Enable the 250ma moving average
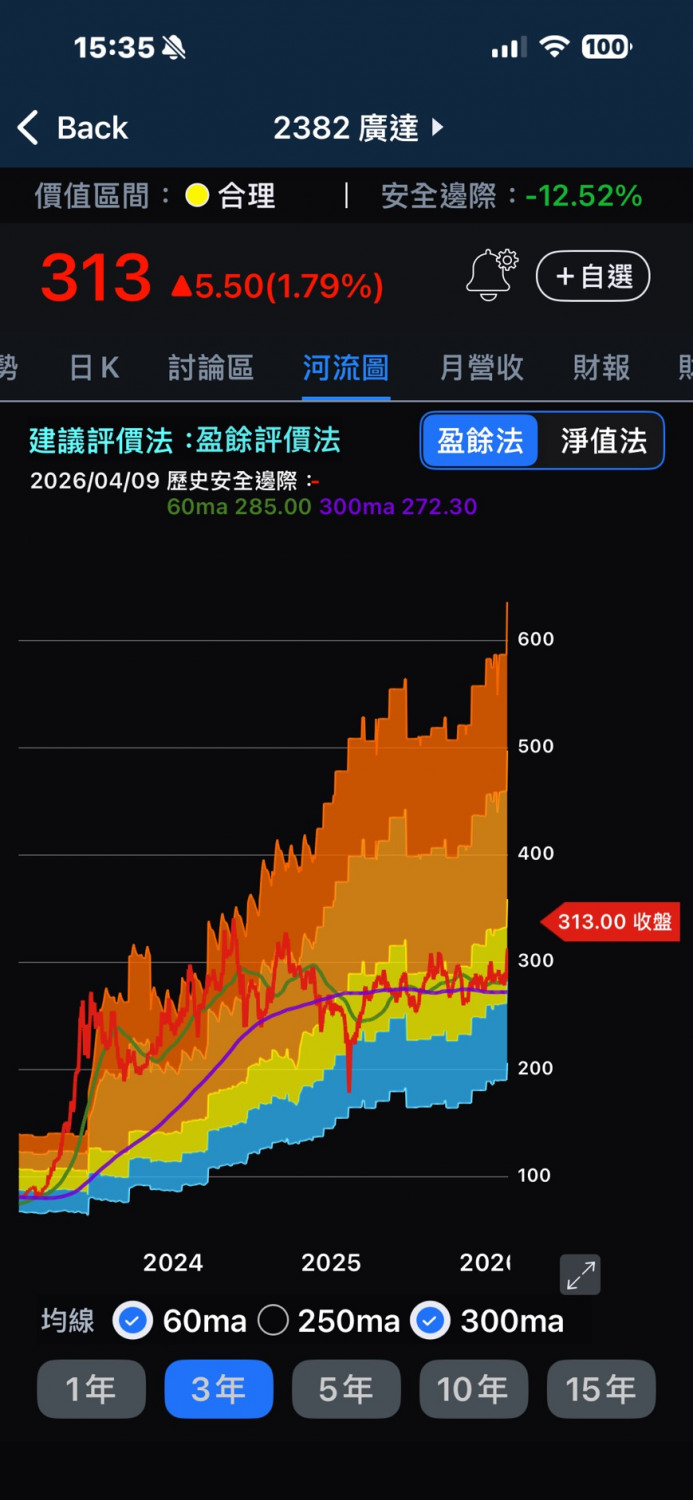 coord(273,1321)
